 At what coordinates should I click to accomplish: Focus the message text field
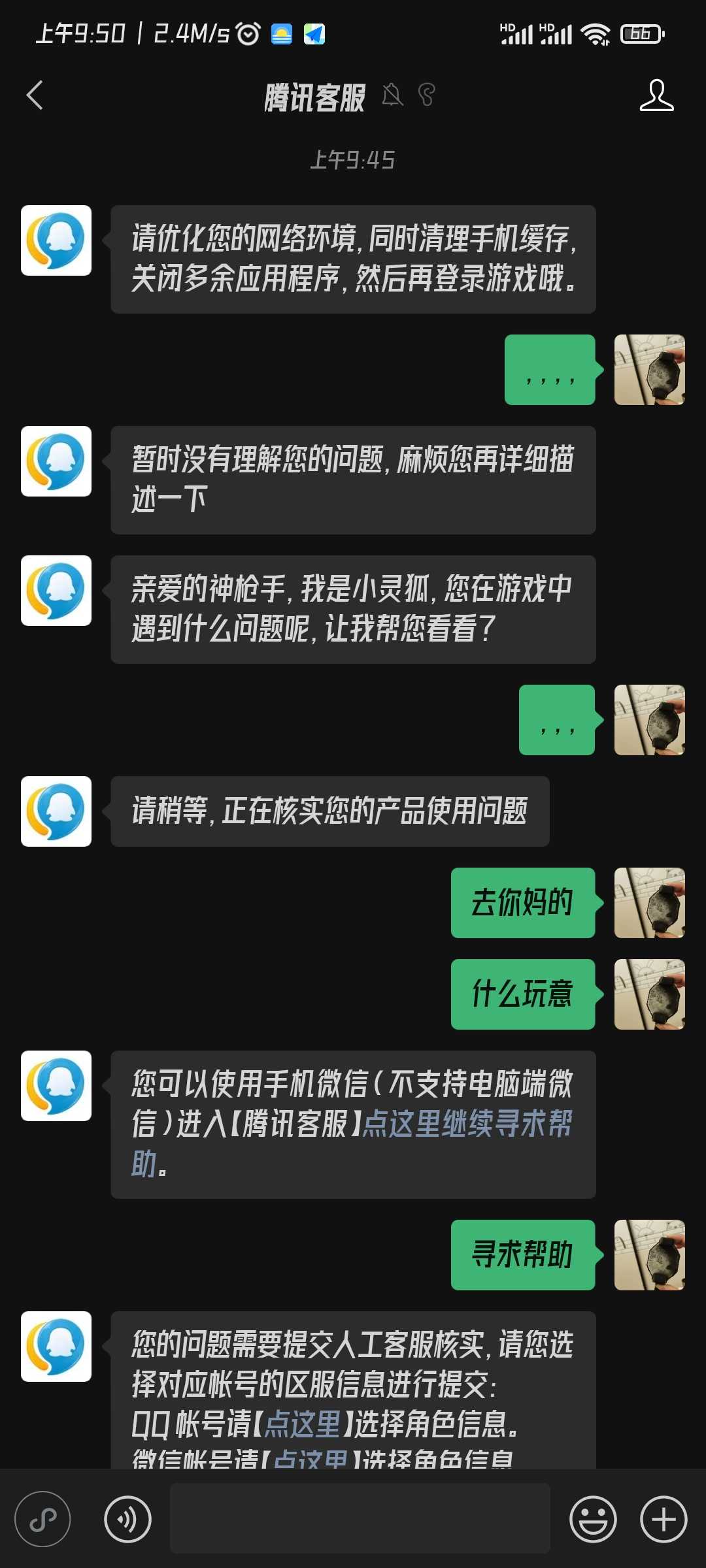tap(360, 1519)
